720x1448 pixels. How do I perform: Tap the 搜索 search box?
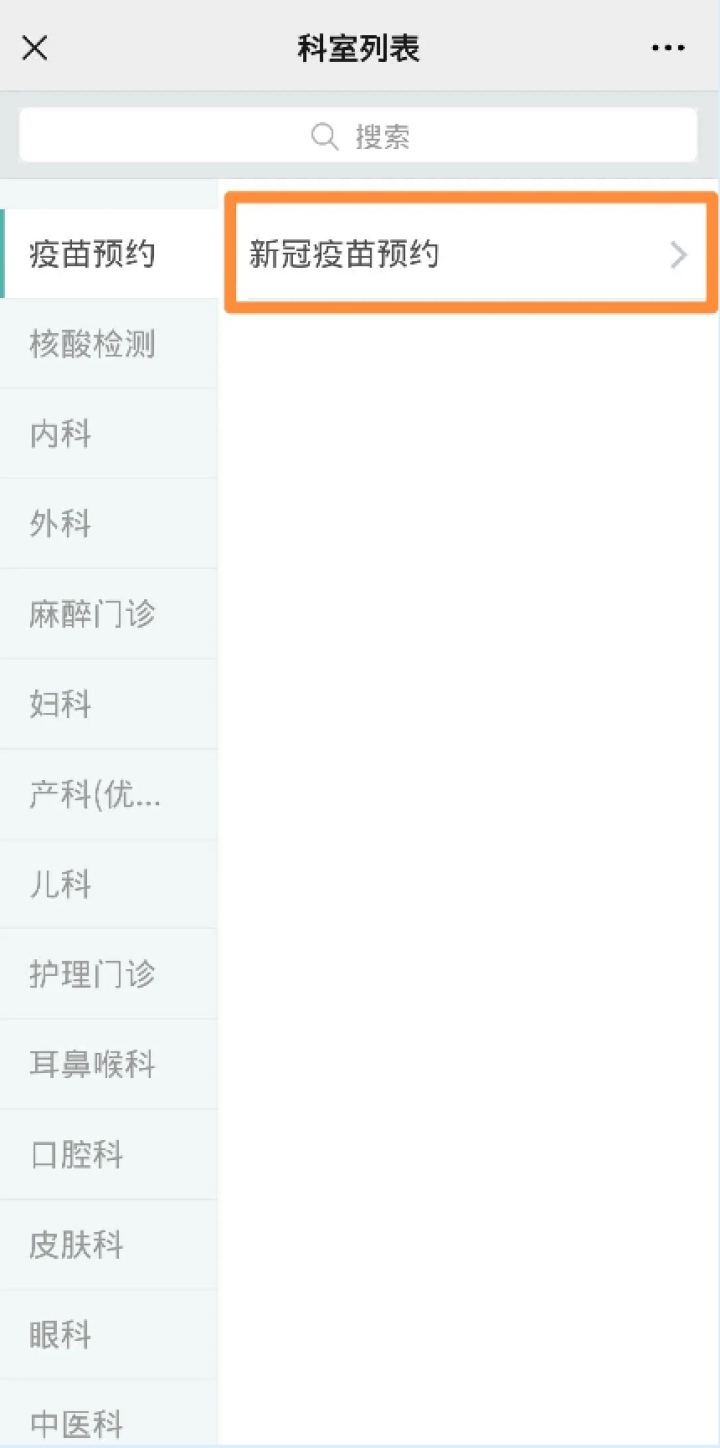click(x=358, y=136)
